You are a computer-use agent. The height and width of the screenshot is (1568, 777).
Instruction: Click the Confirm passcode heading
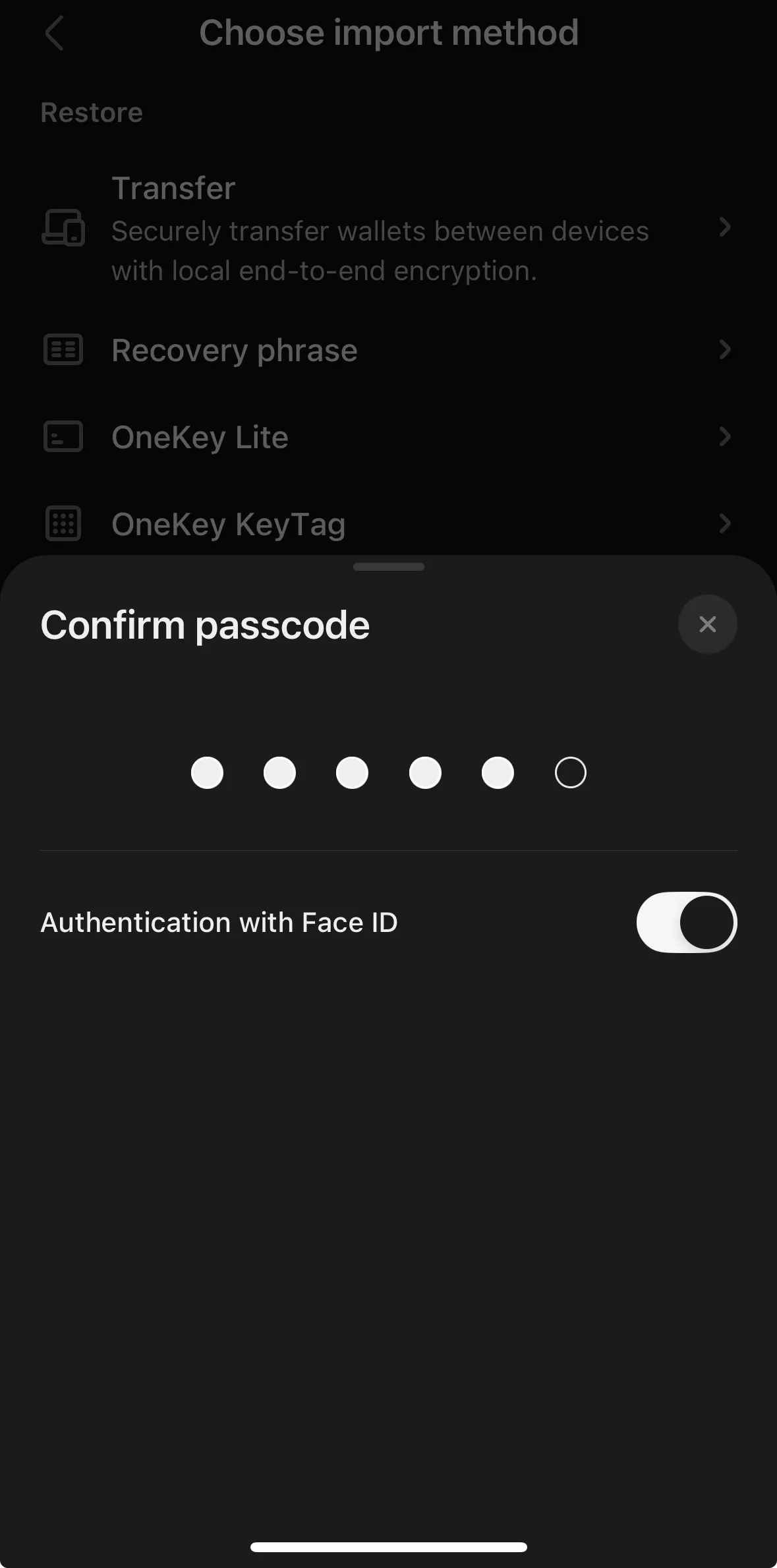pyautogui.click(x=205, y=624)
